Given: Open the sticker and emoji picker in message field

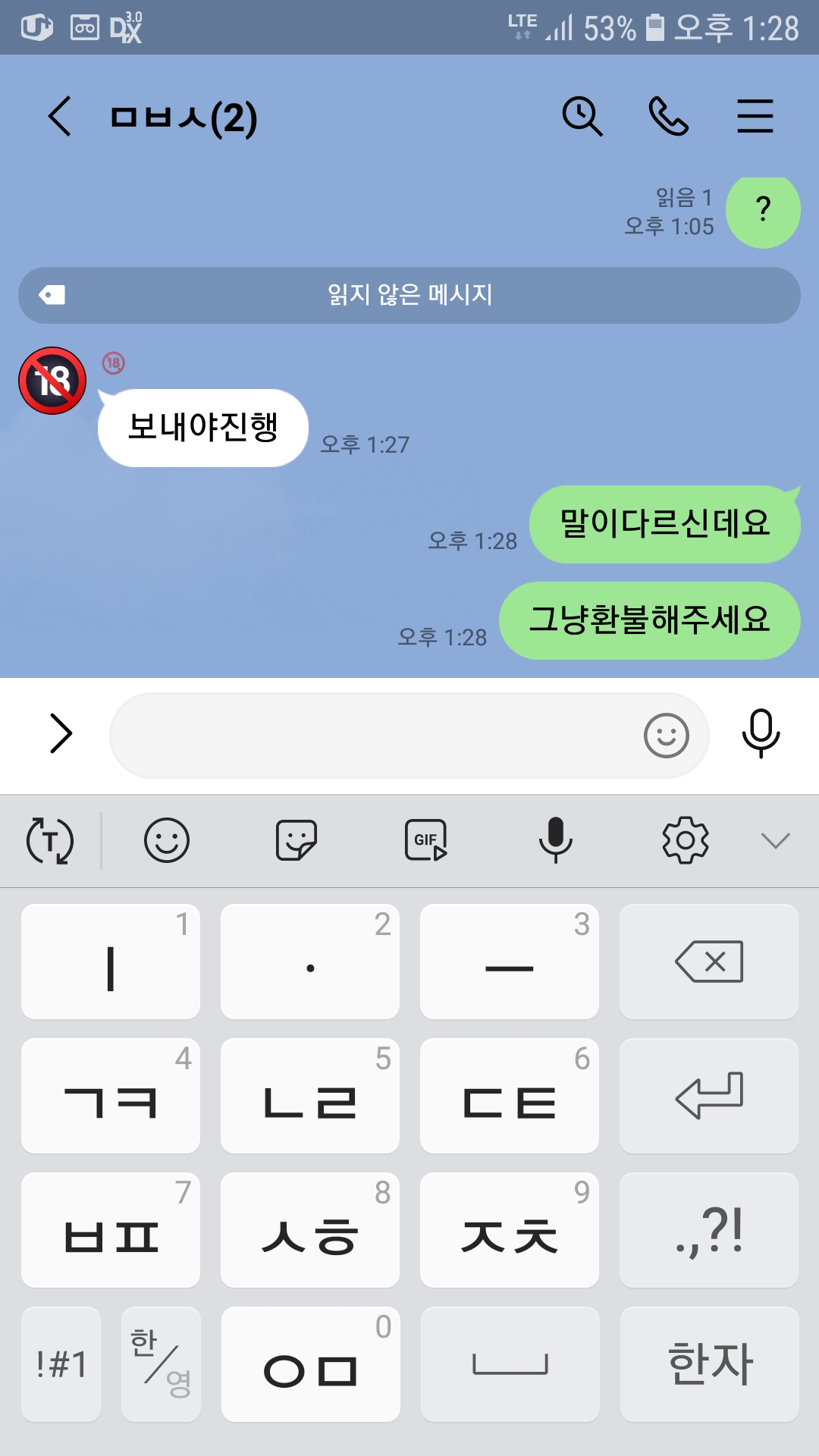Looking at the screenshot, I should (666, 735).
